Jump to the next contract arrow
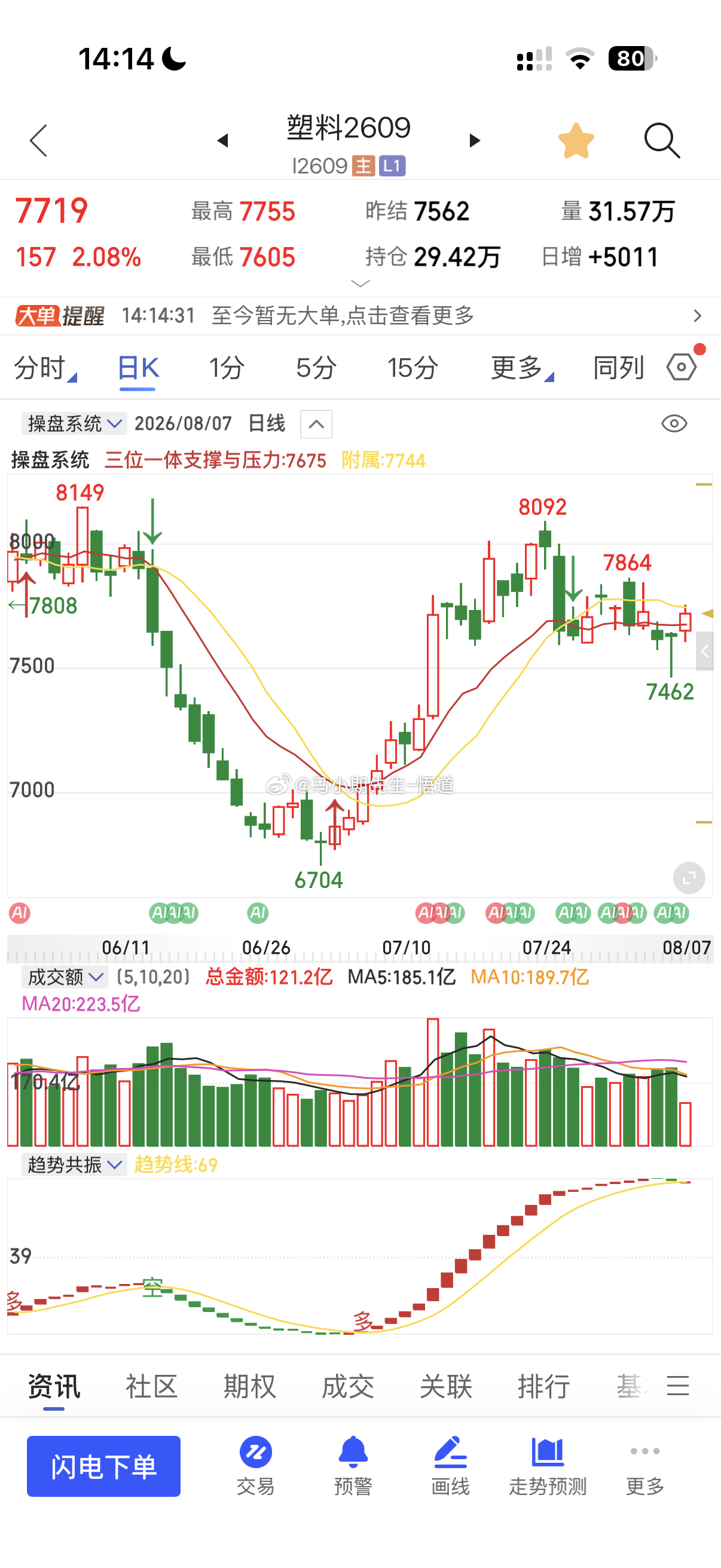721x1568 pixels. pyautogui.click(x=475, y=141)
